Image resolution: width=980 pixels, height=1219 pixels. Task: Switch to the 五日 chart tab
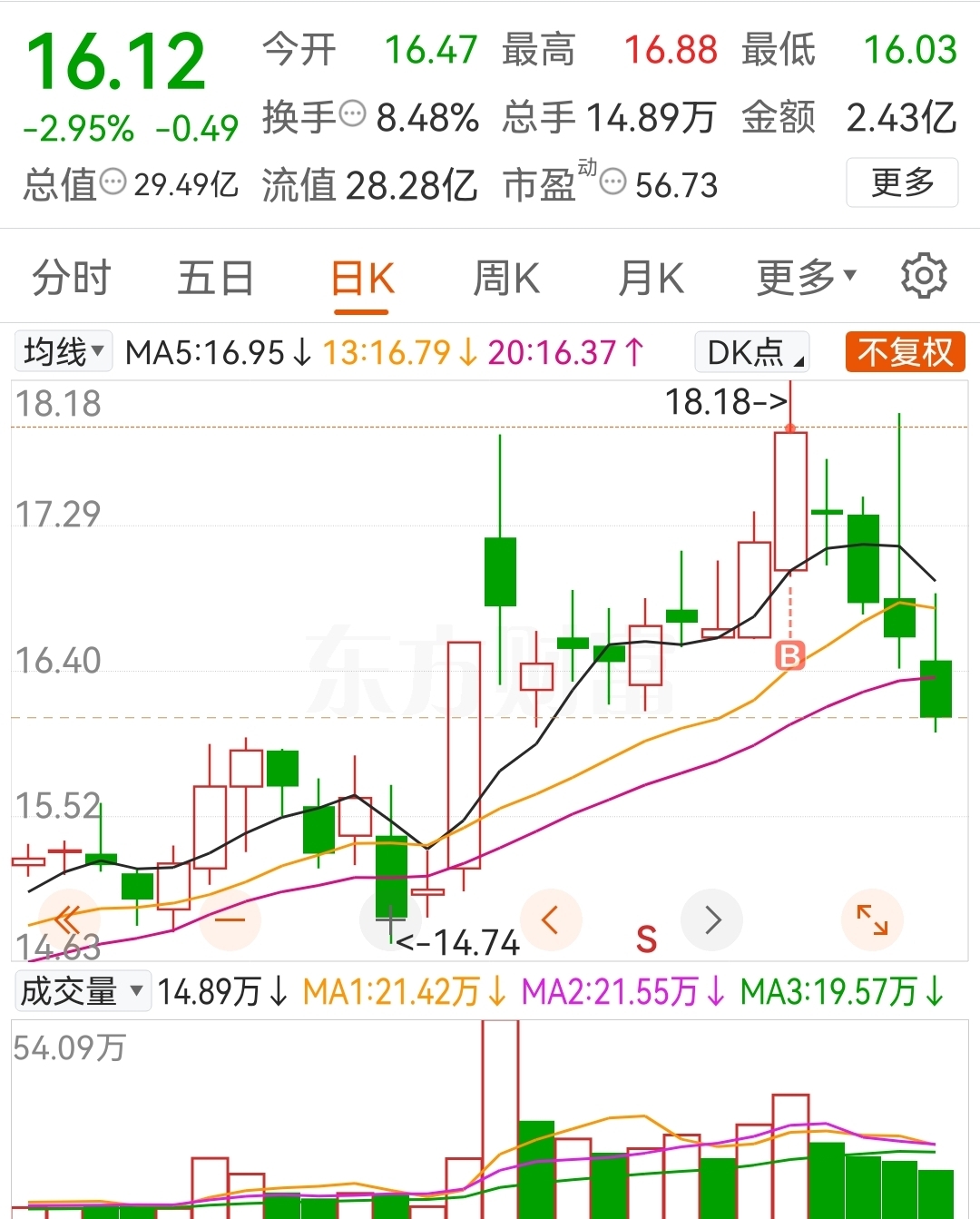[215, 278]
